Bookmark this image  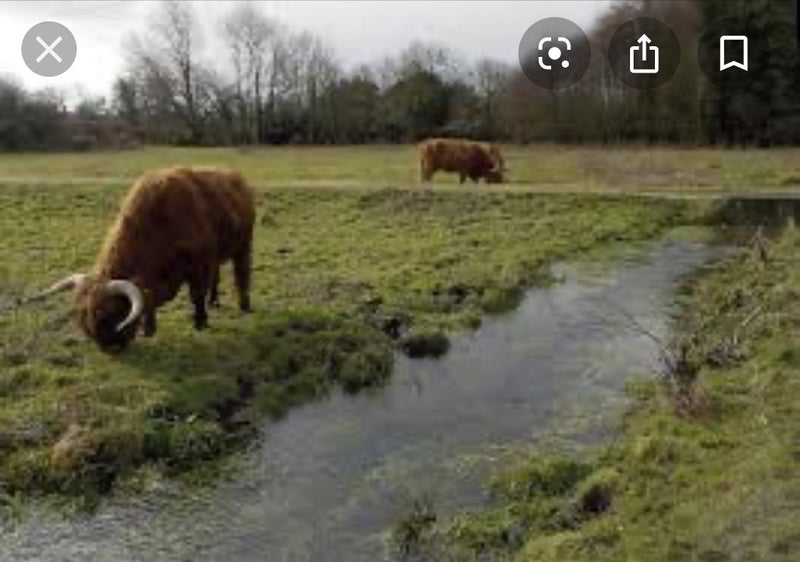(733, 53)
